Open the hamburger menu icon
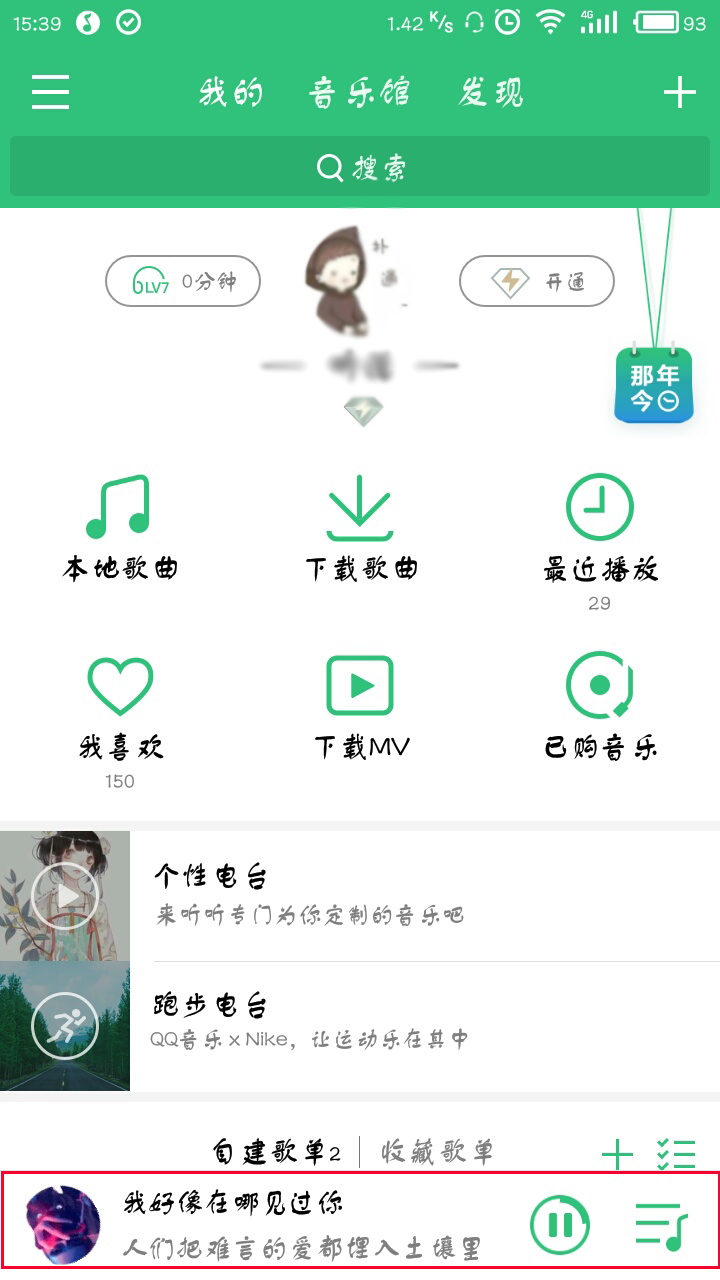 click(x=49, y=93)
